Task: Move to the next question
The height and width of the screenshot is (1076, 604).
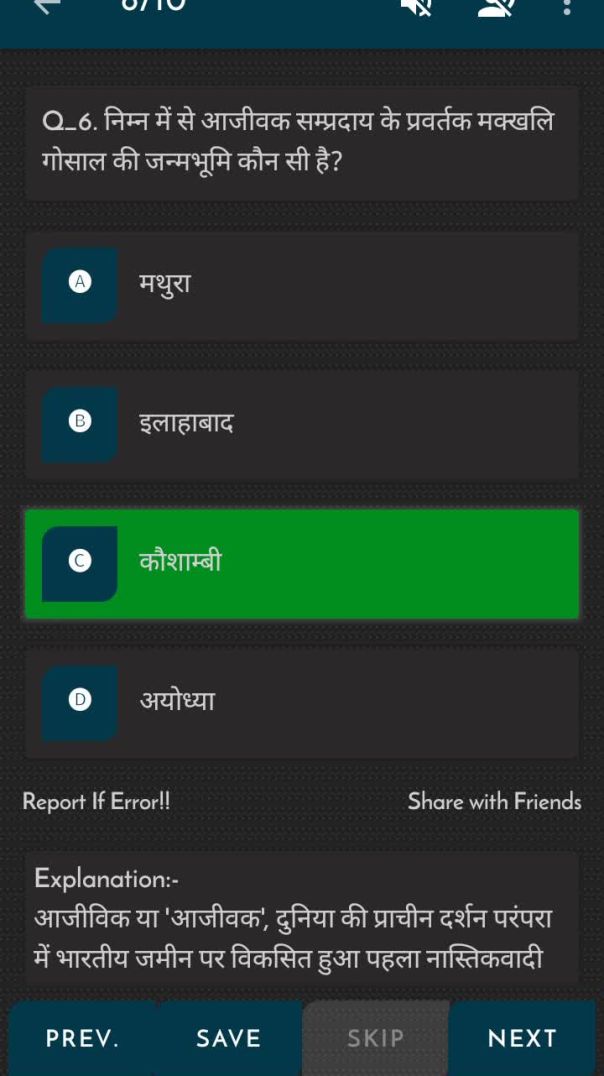Action: coord(522,1038)
